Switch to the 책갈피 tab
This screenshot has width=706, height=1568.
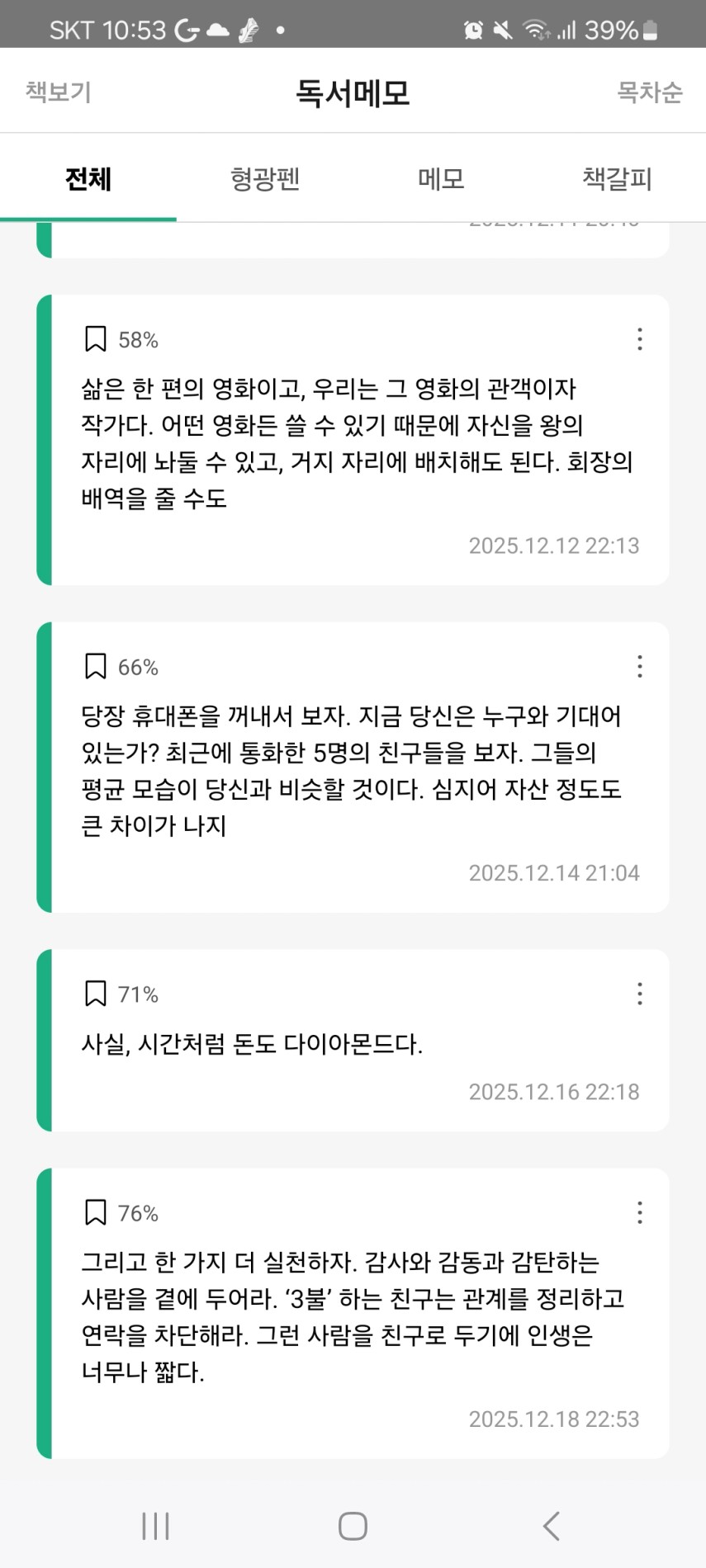coord(617,178)
